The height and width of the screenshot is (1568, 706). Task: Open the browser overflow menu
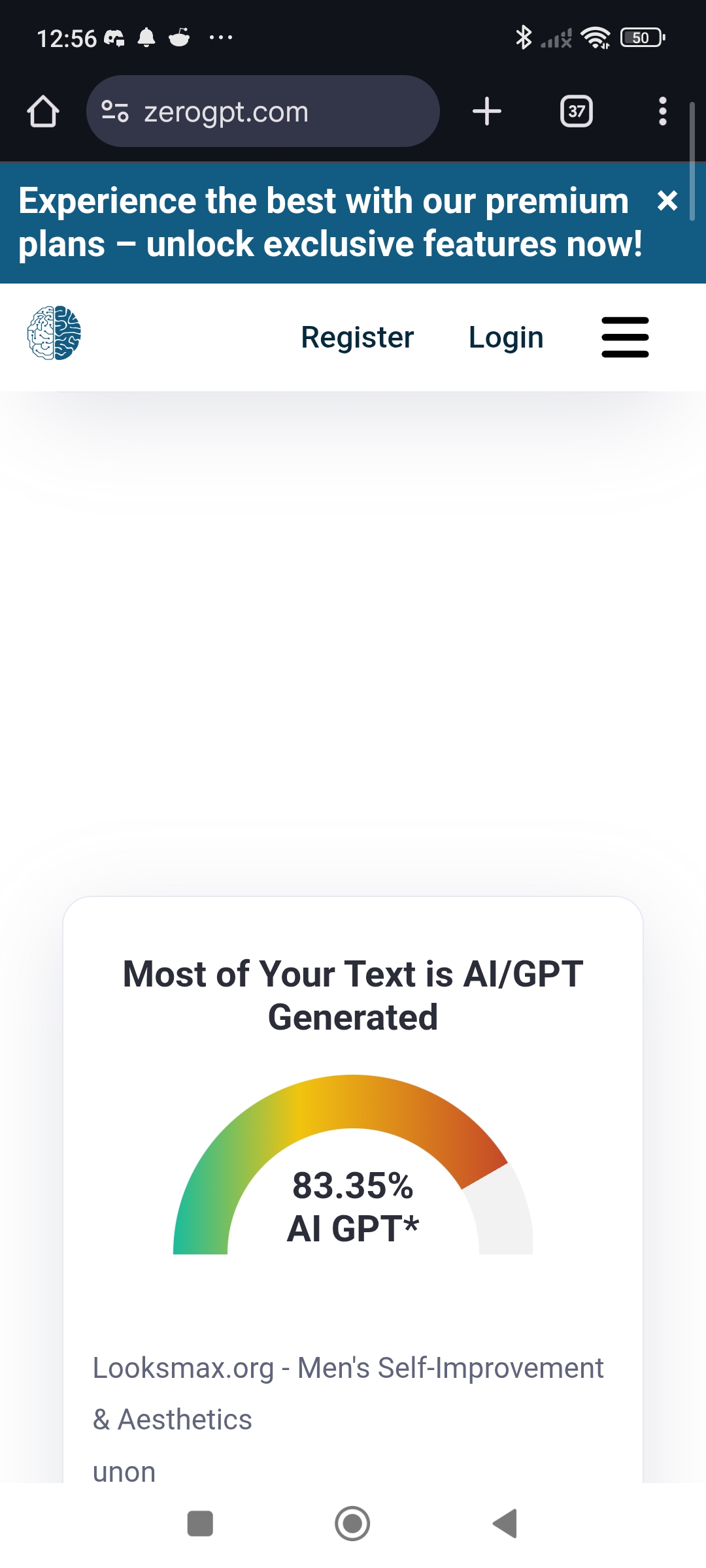click(x=662, y=112)
